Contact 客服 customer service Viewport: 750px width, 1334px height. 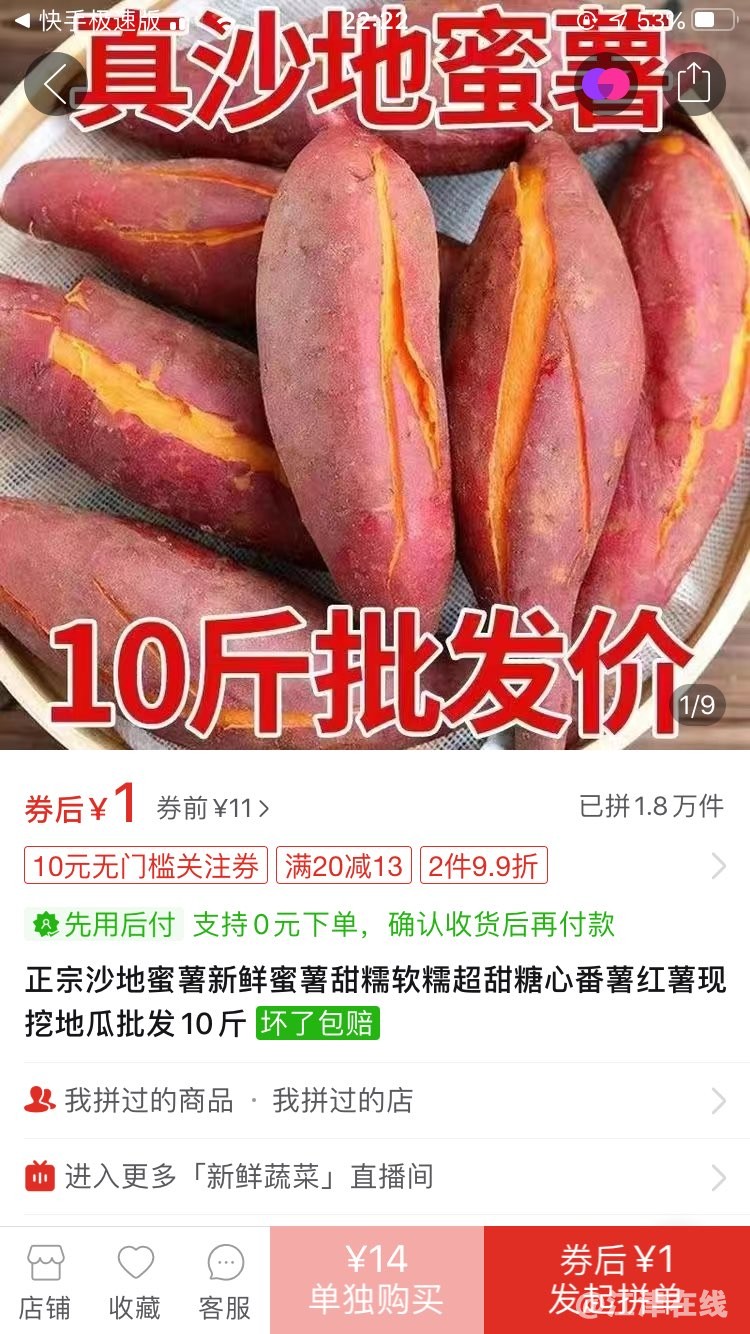(225, 1281)
